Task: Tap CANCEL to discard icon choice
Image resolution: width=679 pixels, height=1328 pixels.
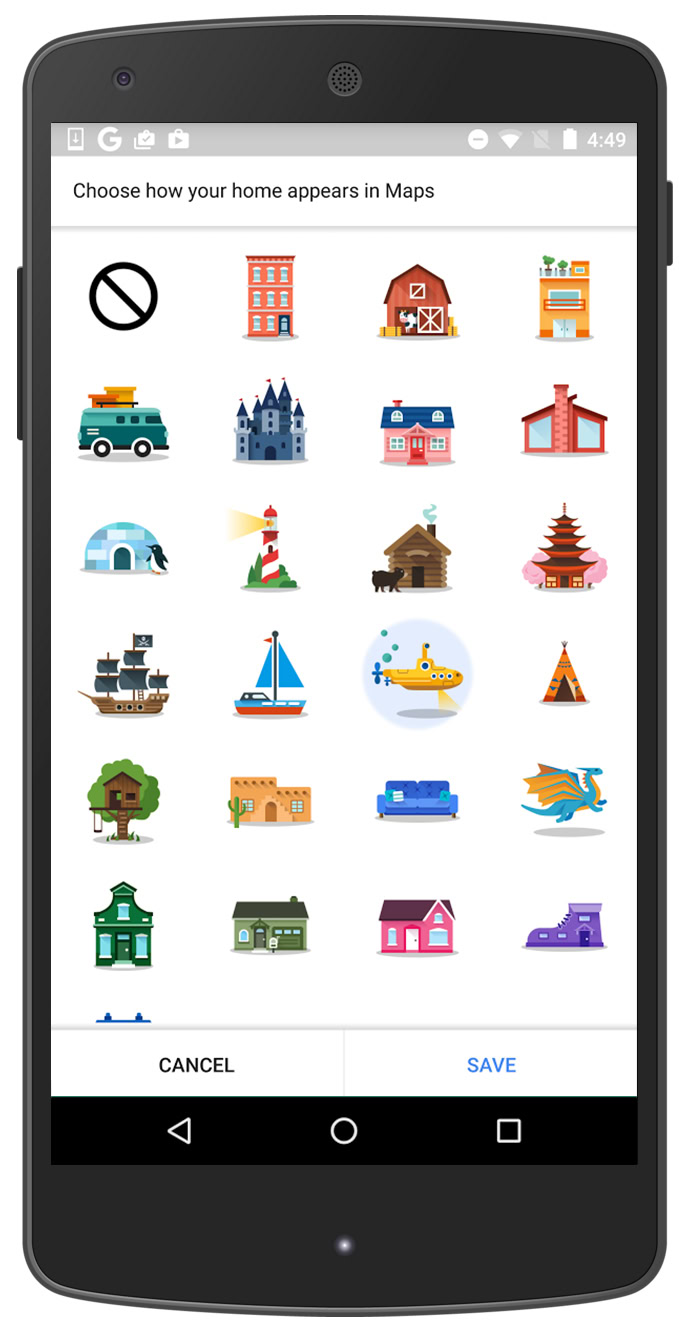Action: (197, 1065)
